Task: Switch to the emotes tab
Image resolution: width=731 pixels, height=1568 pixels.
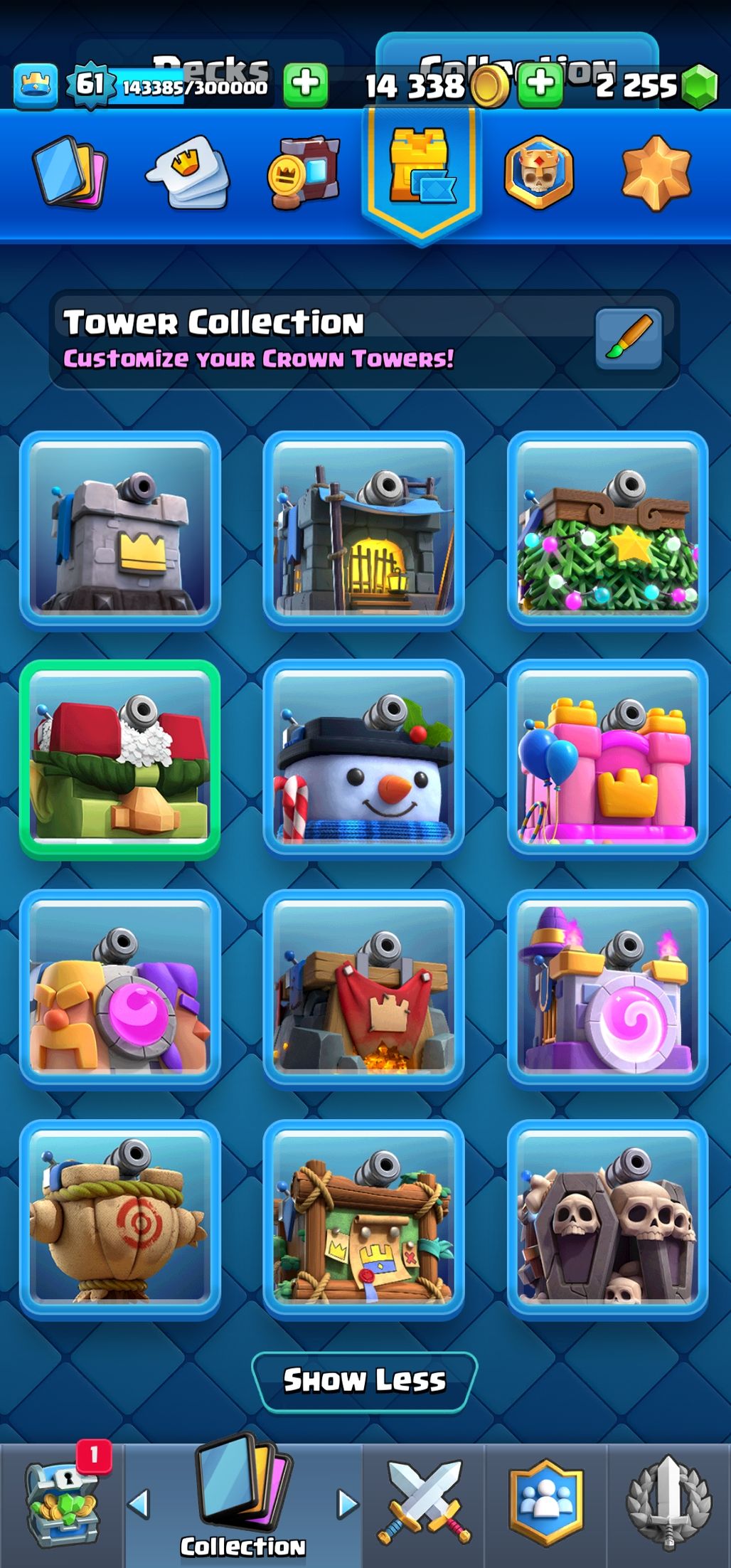Action: pos(188,173)
